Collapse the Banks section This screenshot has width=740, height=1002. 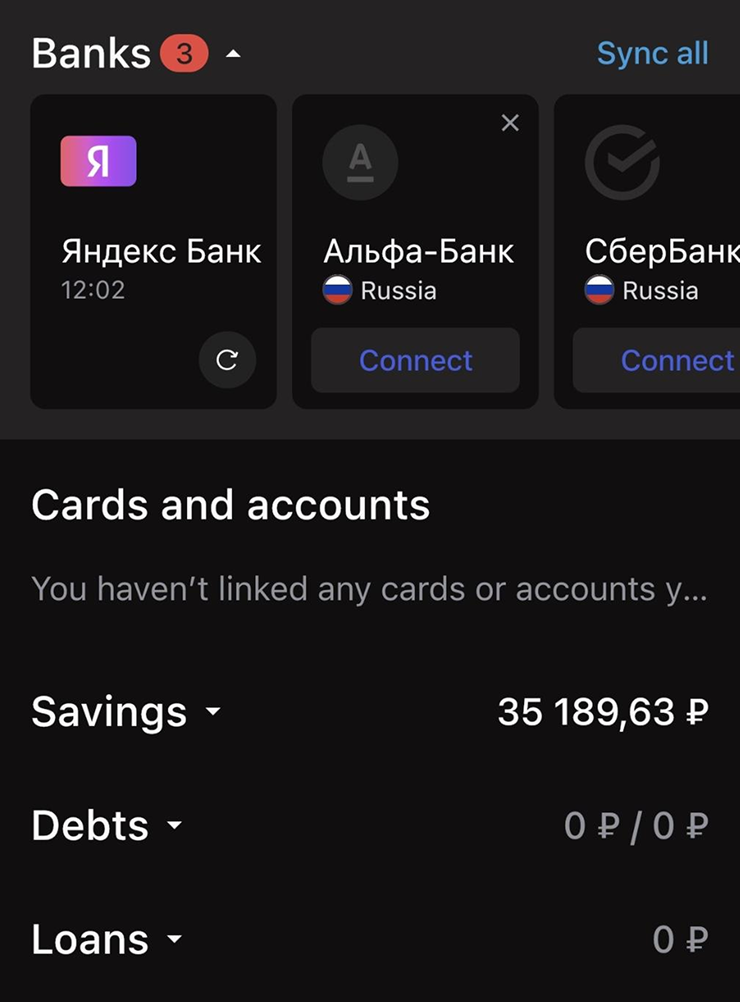coord(233,55)
